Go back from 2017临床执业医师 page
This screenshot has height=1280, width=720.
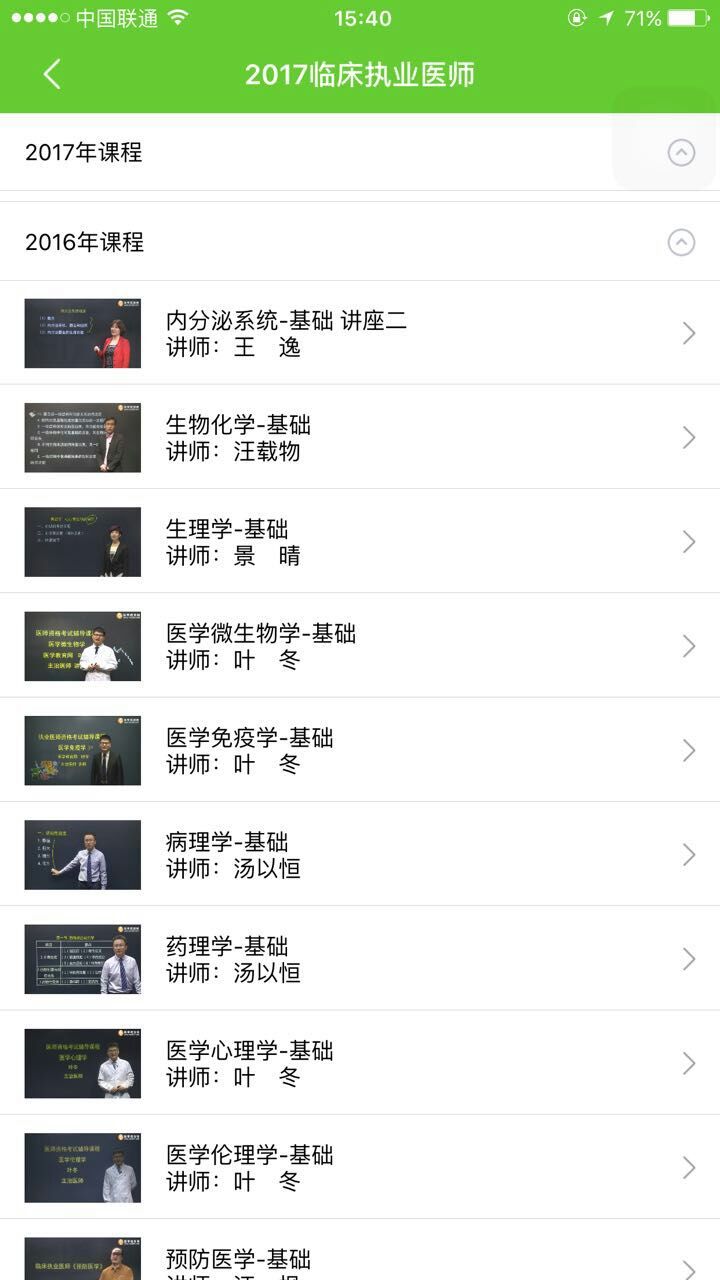52,74
